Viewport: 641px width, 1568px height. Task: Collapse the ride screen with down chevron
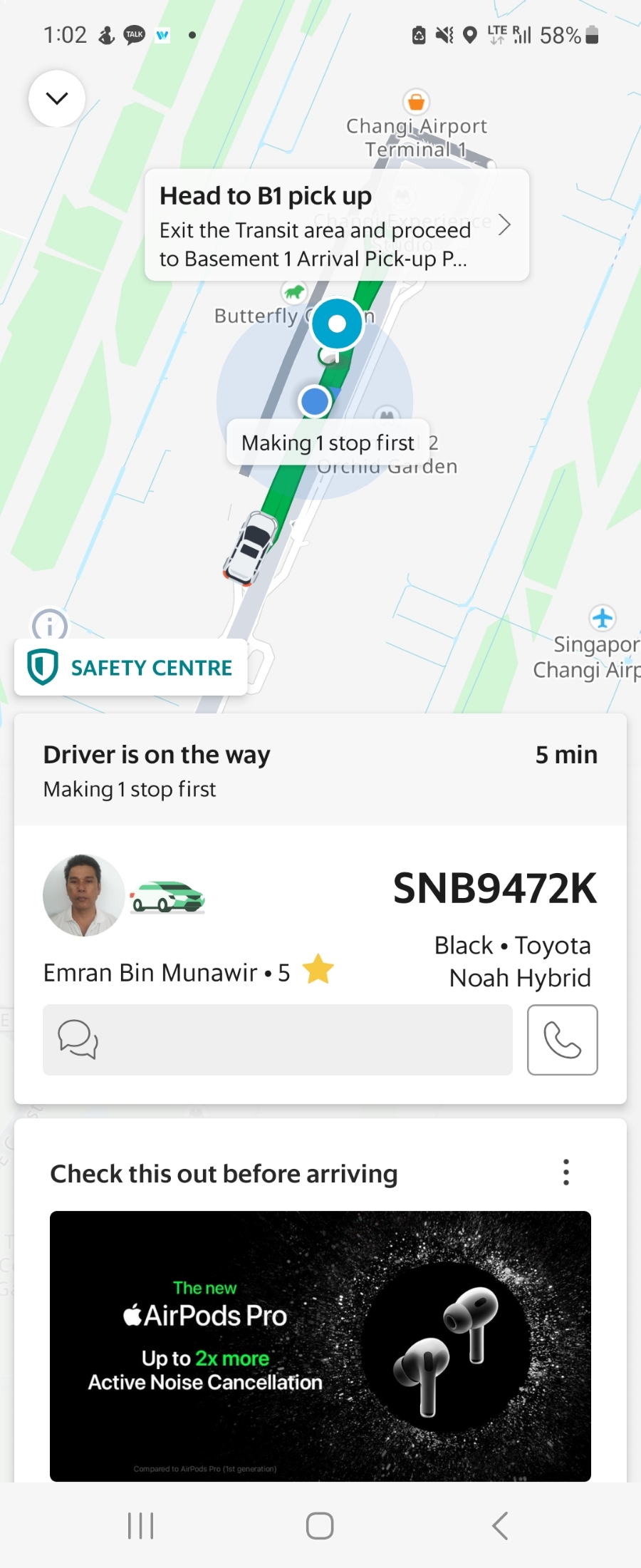[x=57, y=98]
